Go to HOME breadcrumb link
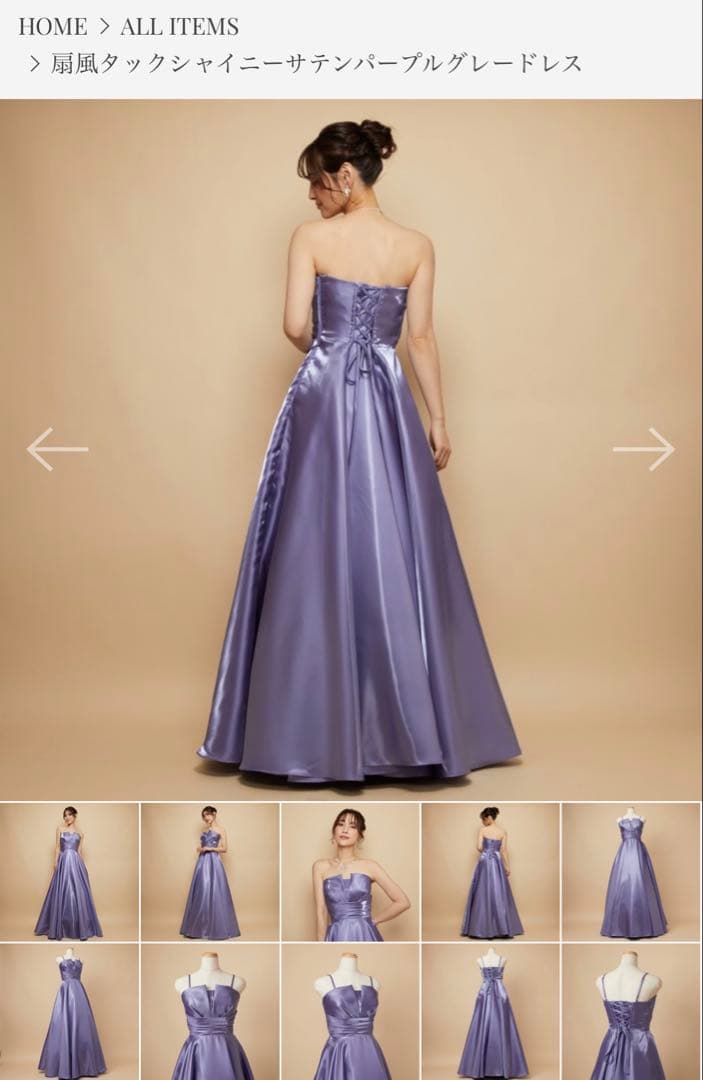Image resolution: width=703 pixels, height=1080 pixels. click(x=52, y=26)
